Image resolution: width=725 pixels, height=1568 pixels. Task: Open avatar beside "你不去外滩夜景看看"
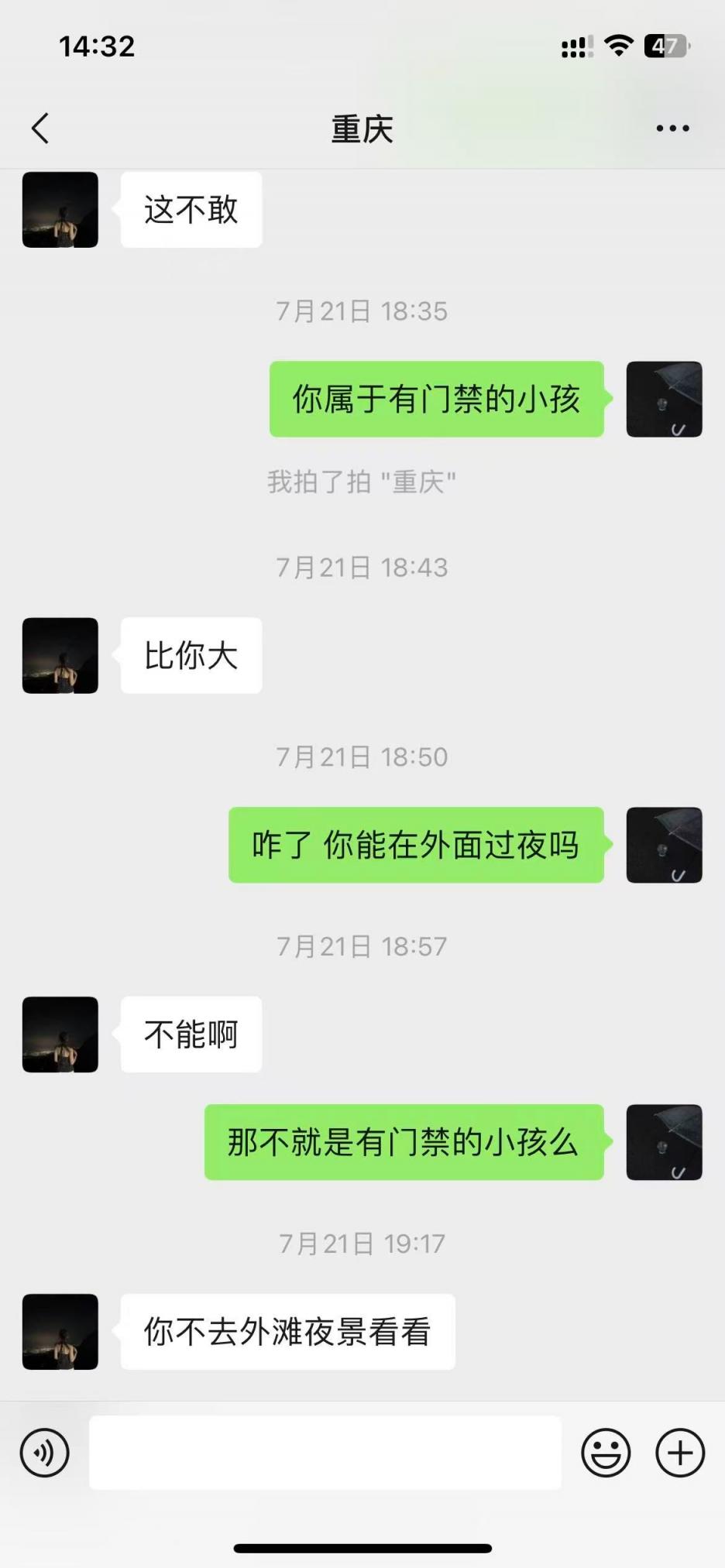[x=60, y=1332]
